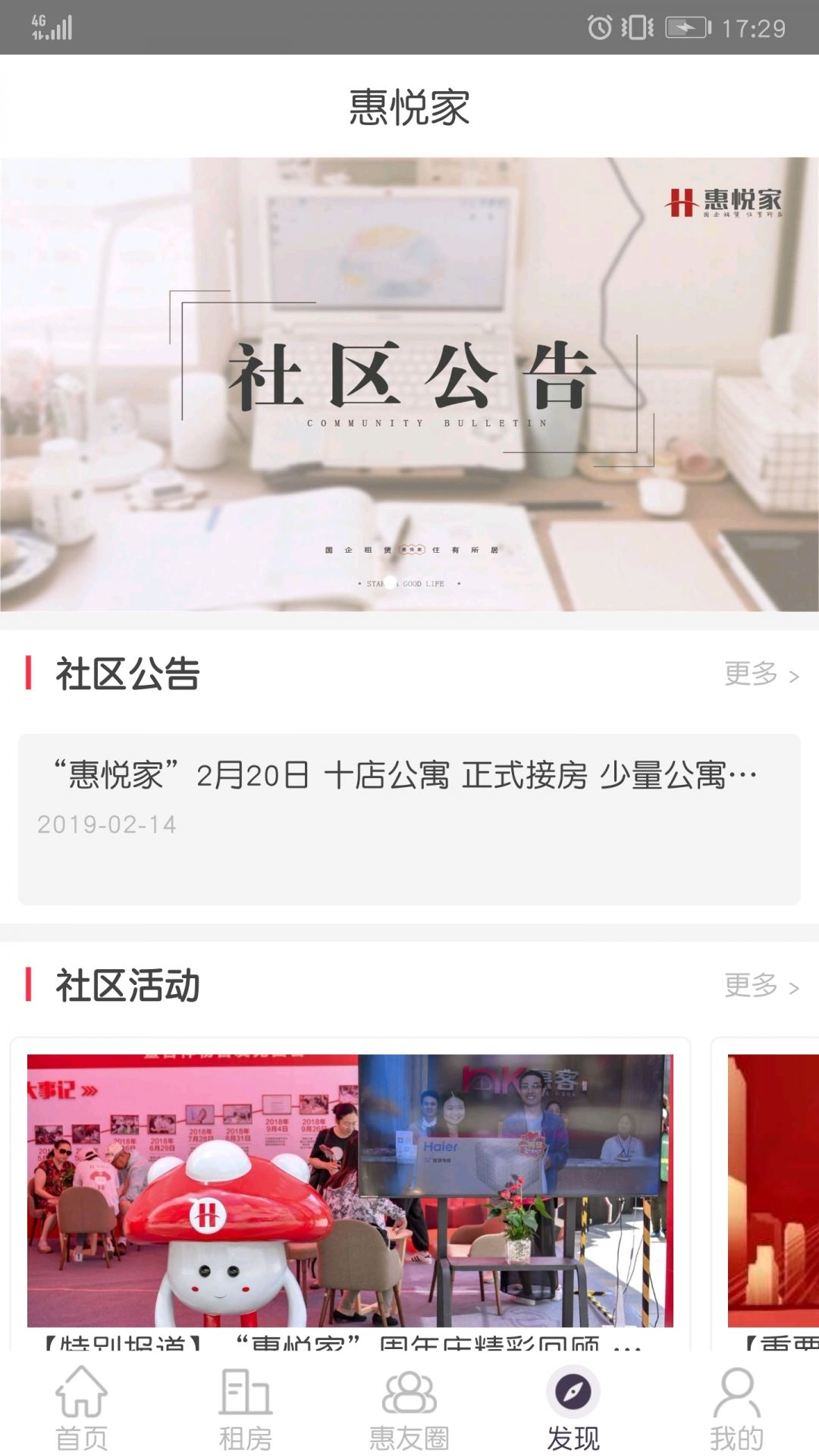Tap 更多 next to 社区公告

(x=761, y=674)
